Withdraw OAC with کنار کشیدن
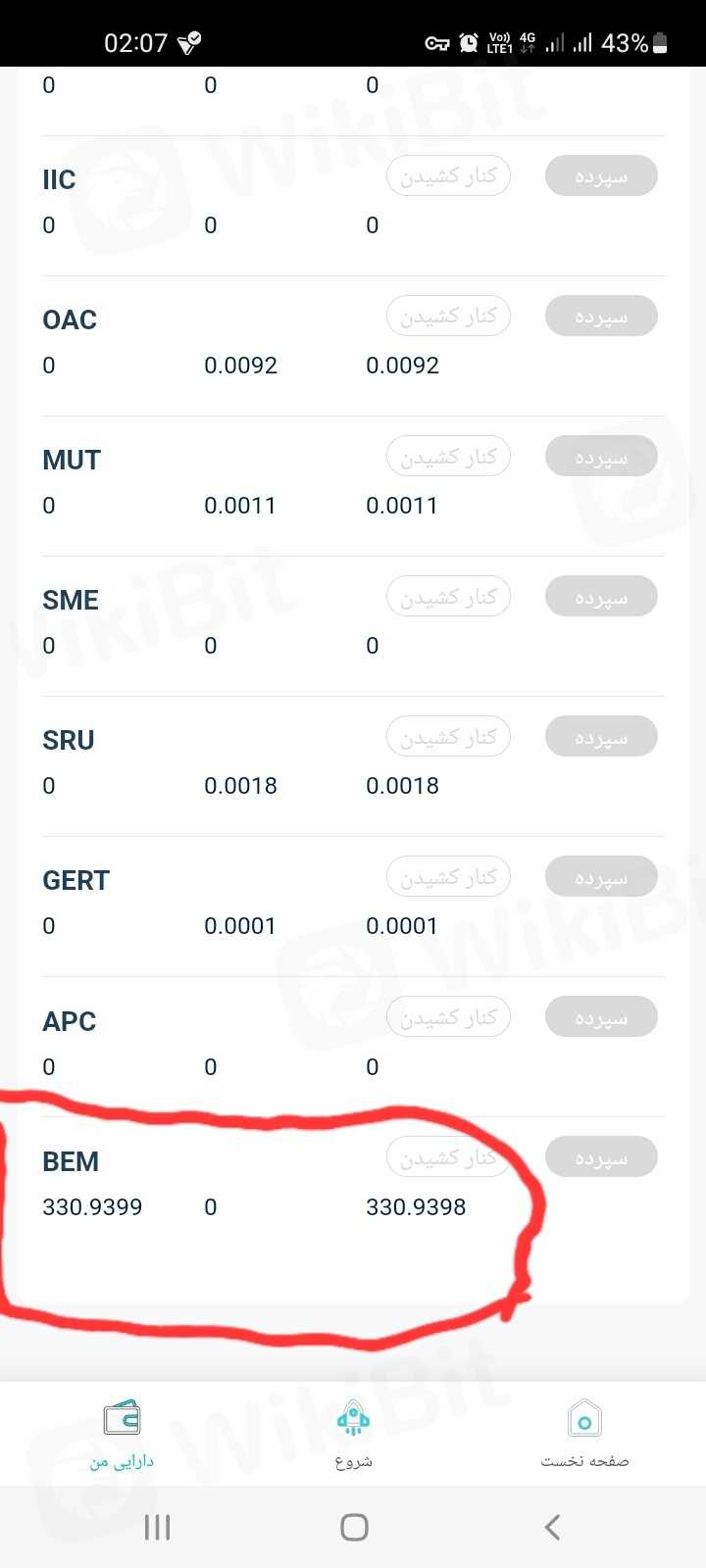The image size is (706, 1568). click(x=448, y=317)
